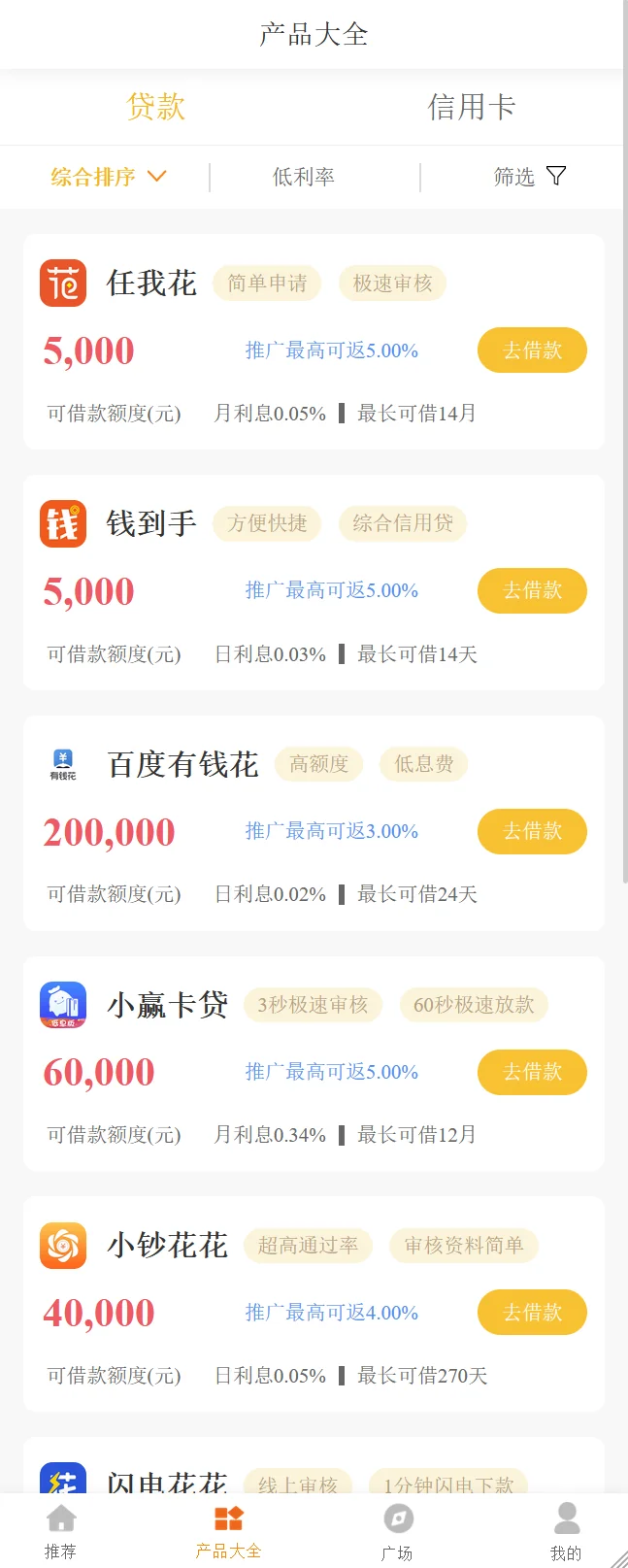Image resolution: width=628 pixels, height=1568 pixels.
Task: Tap 去借款 for 百度有钱花
Action: coord(532,831)
